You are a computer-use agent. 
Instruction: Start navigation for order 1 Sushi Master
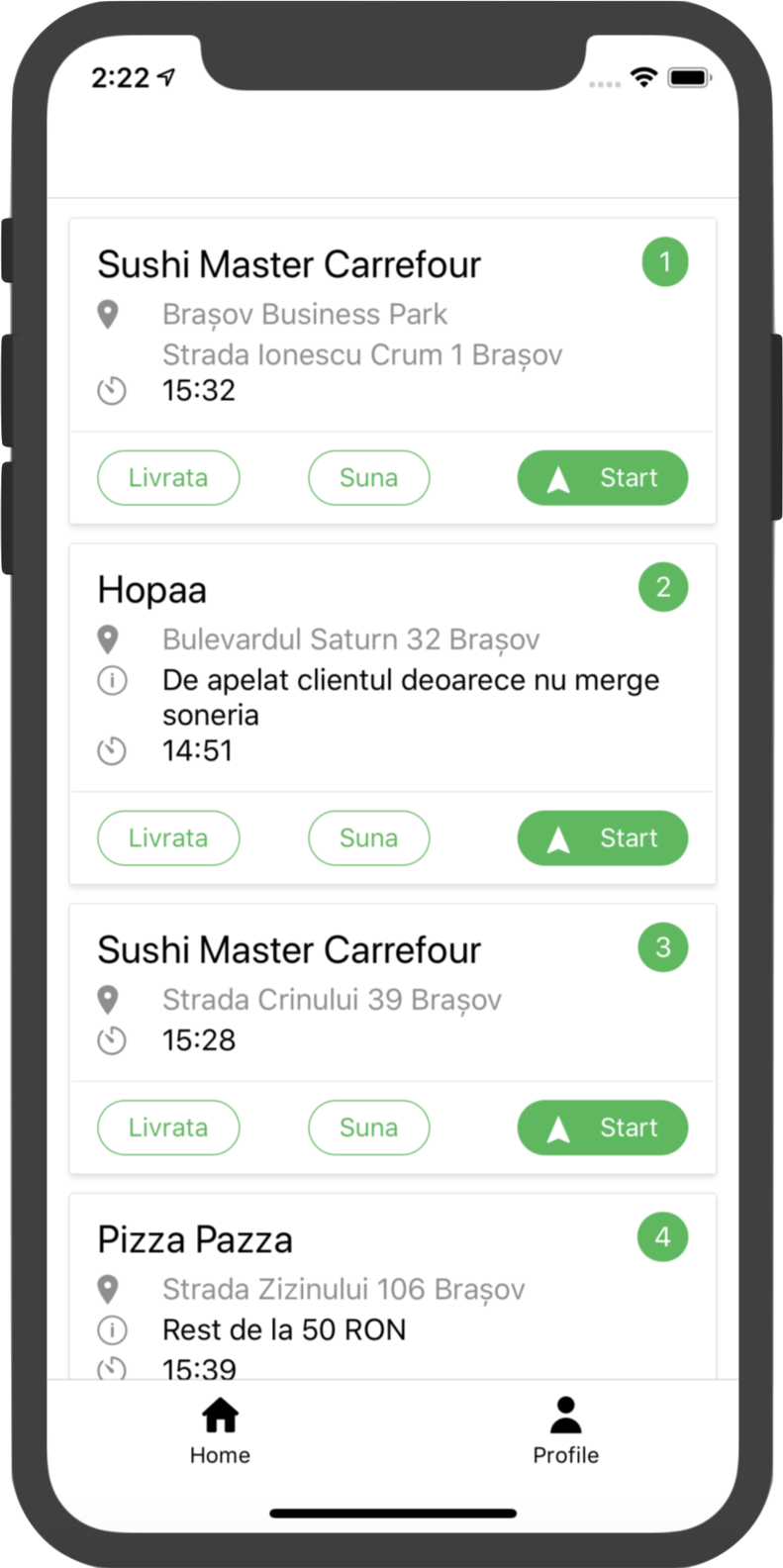pyautogui.click(x=603, y=478)
